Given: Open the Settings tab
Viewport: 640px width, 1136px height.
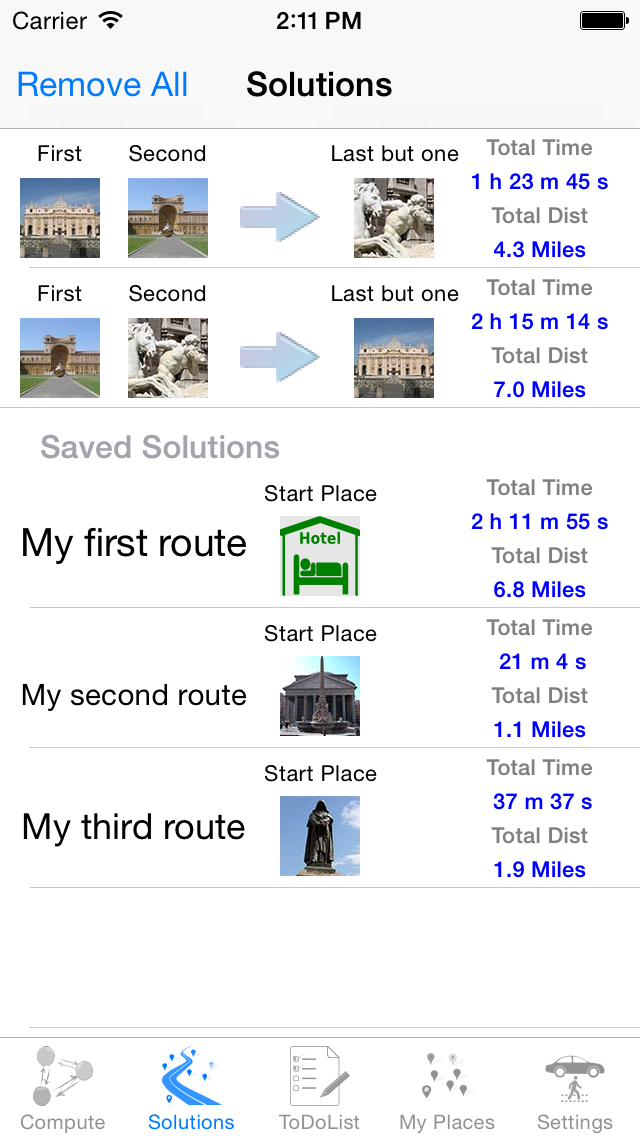Looking at the screenshot, I should point(575,1087).
